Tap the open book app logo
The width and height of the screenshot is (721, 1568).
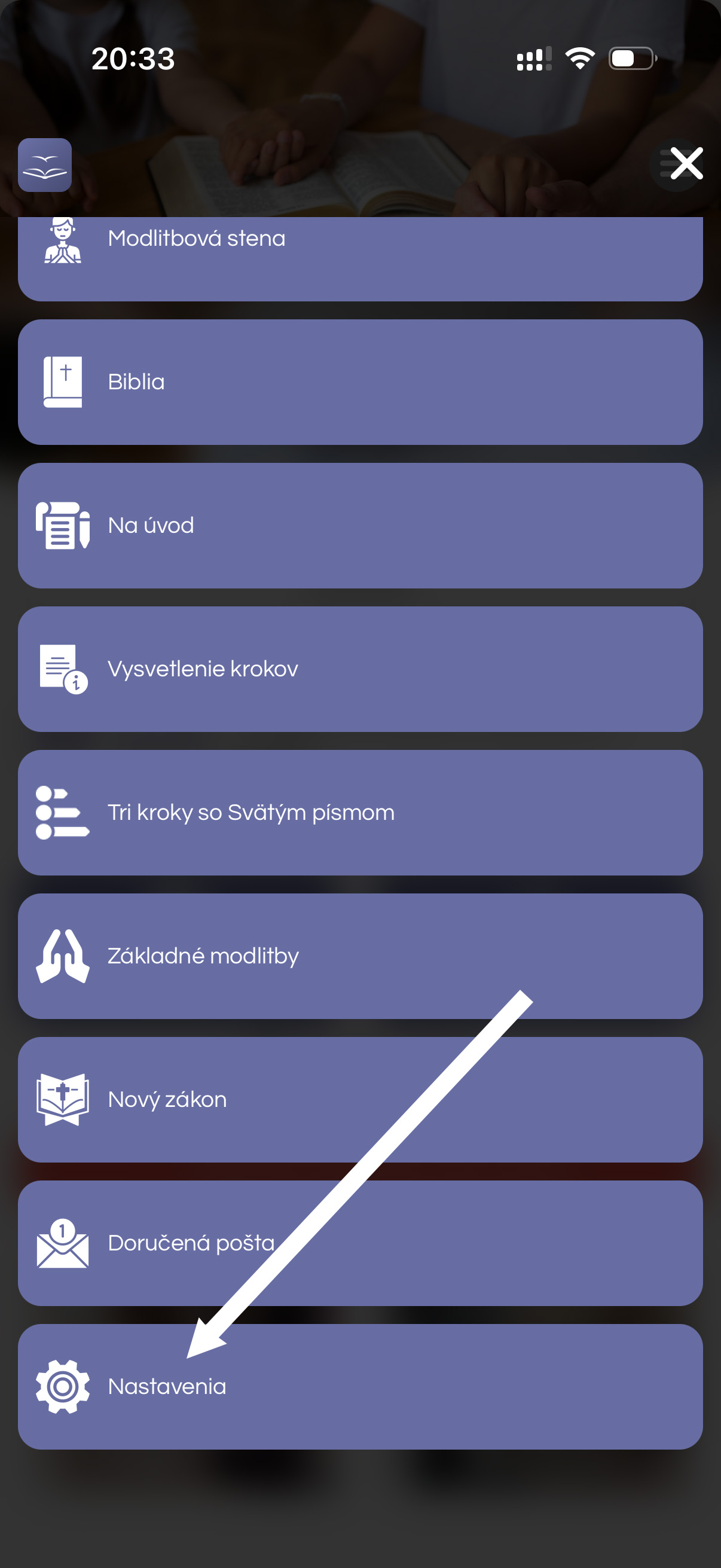pyautogui.click(x=45, y=165)
